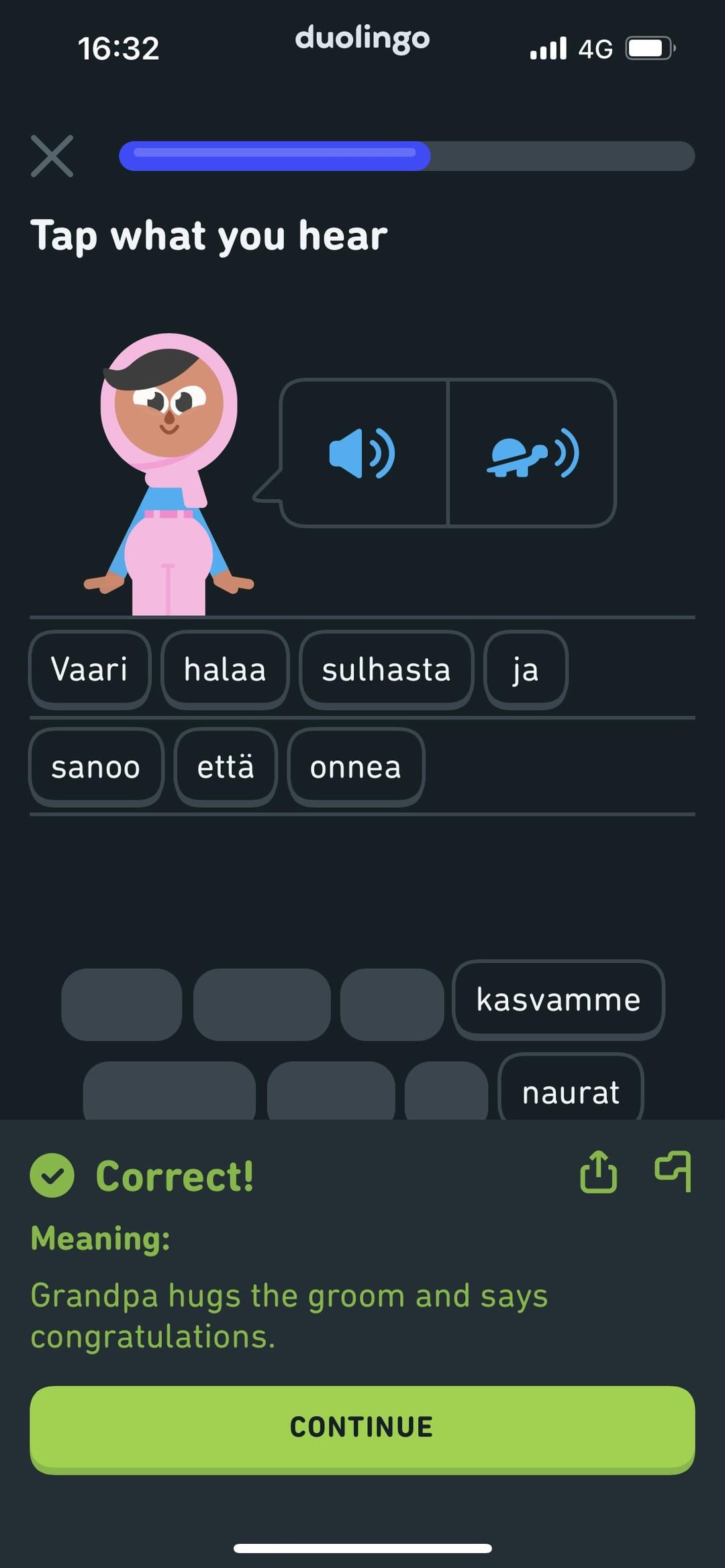725x1568 pixels.
Task: Report an issue with the flag icon
Action: [x=673, y=1172]
